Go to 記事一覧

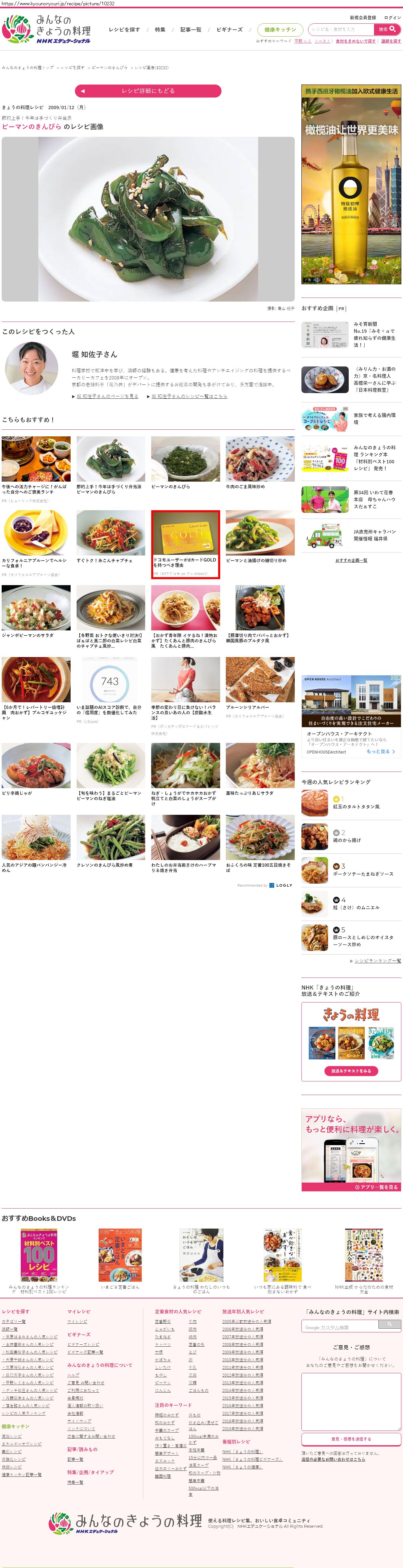click(191, 30)
